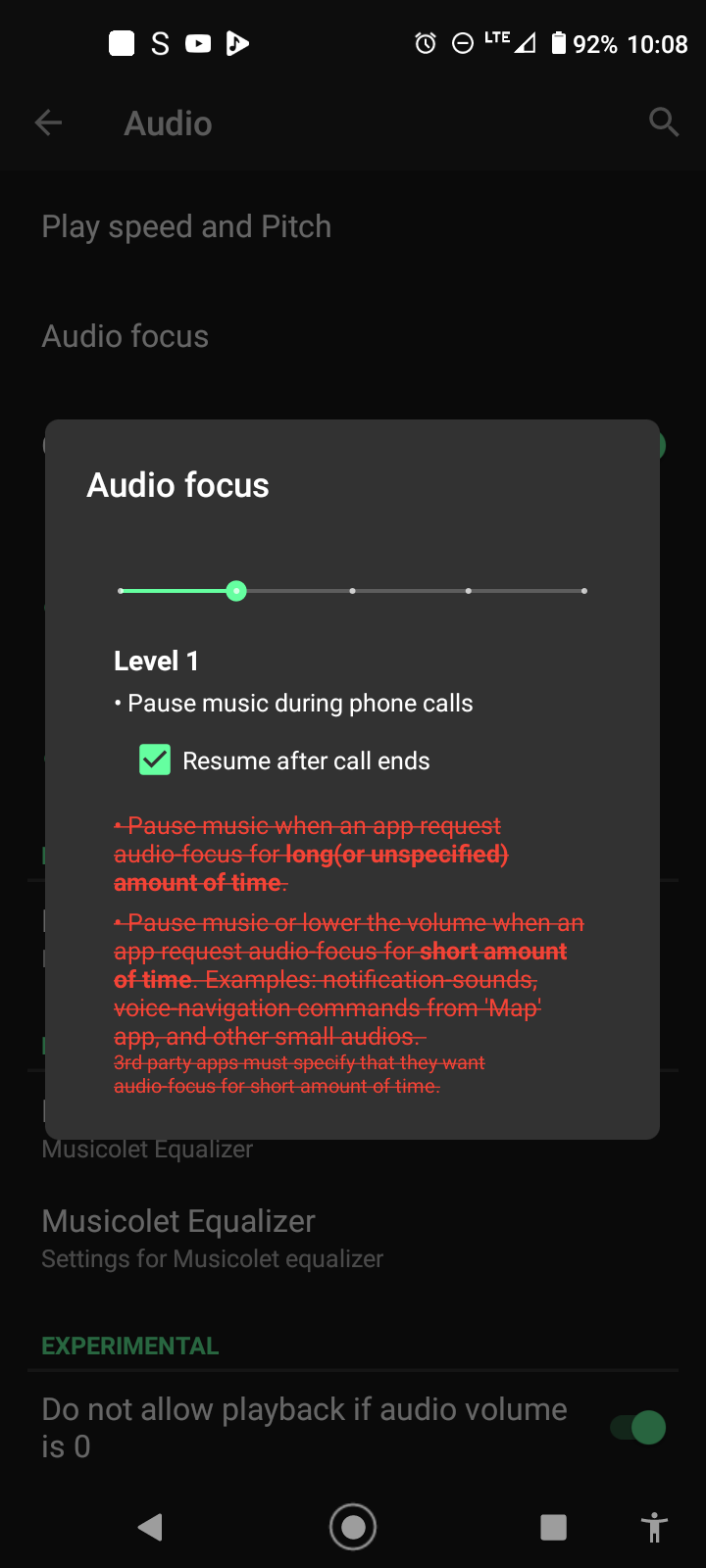Move Audio focus slider to the middle stop
This screenshot has height=1568, width=706.
(x=353, y=591)
